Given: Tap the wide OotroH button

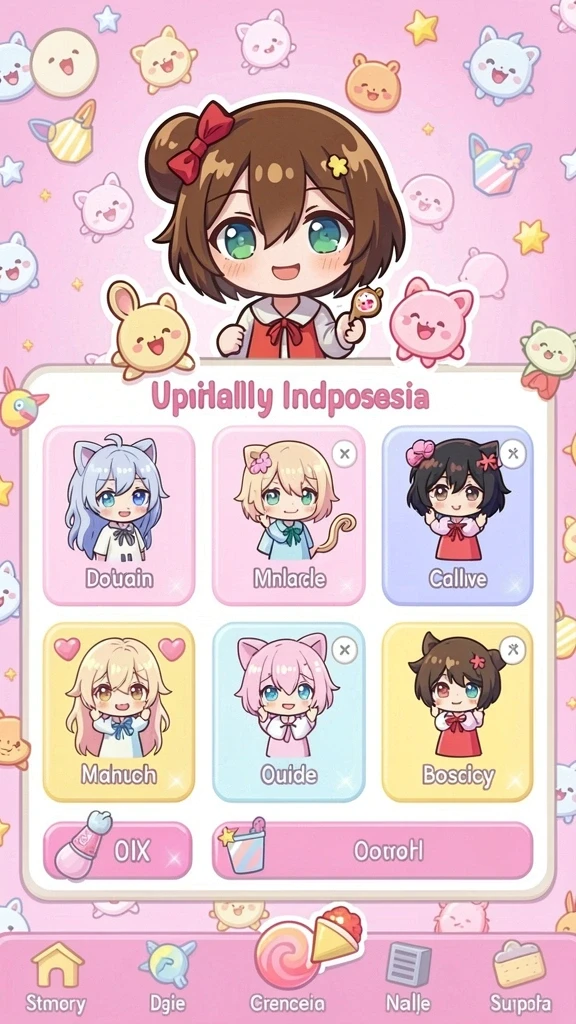Looking at the screenshot, I should click(373, 850).
